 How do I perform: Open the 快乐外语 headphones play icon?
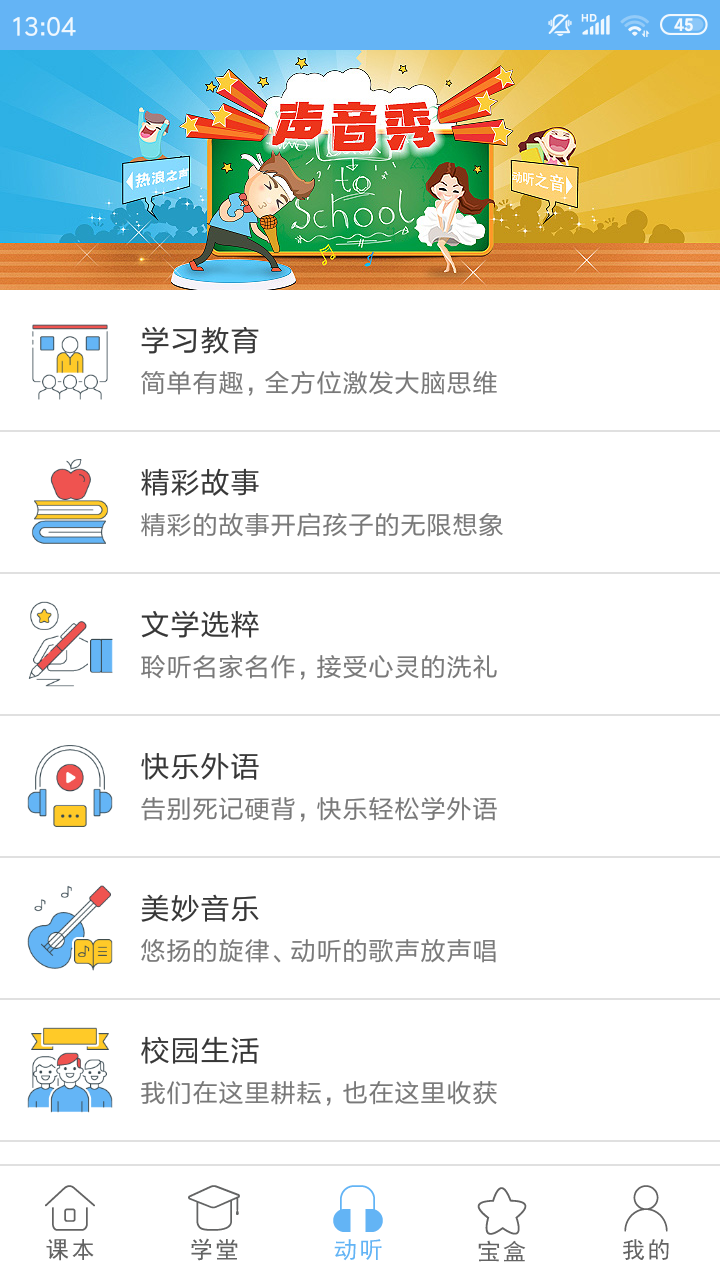(x=69, y=783)
